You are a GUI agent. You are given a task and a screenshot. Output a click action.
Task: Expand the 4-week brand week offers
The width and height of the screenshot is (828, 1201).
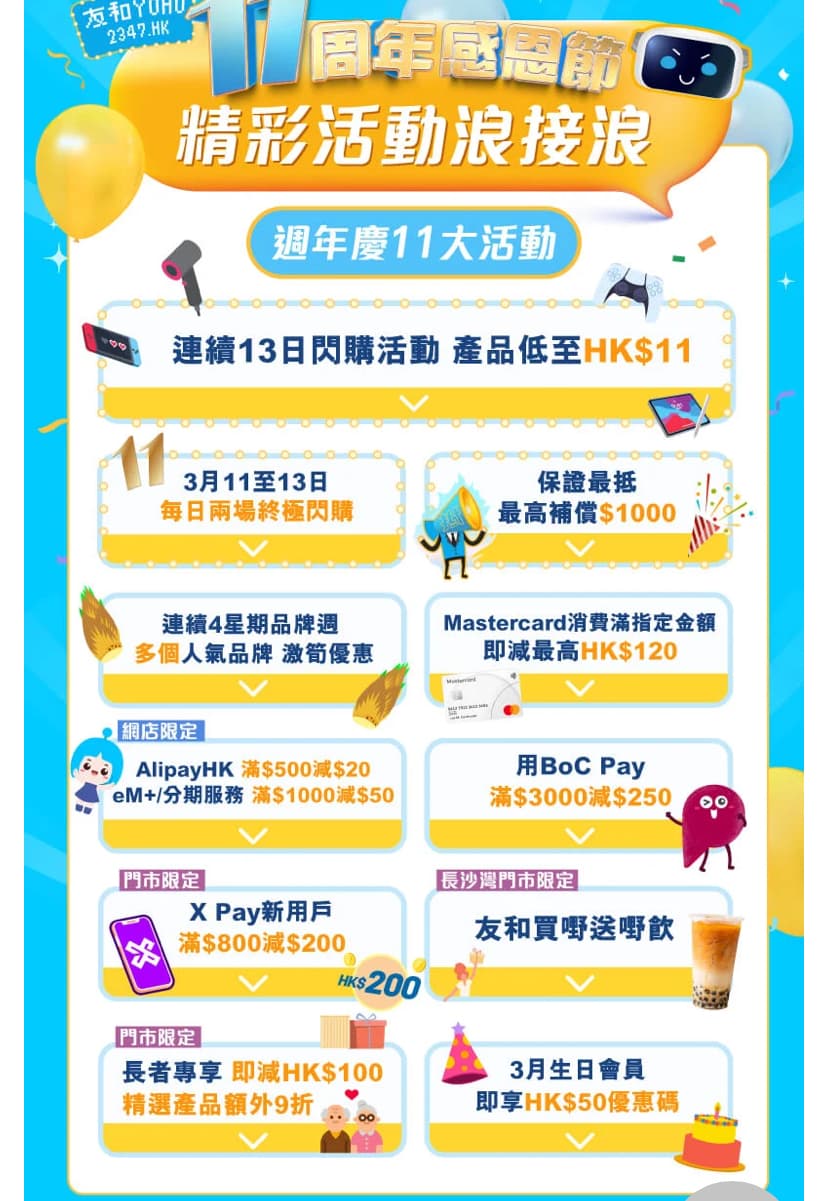coord(253,688)
